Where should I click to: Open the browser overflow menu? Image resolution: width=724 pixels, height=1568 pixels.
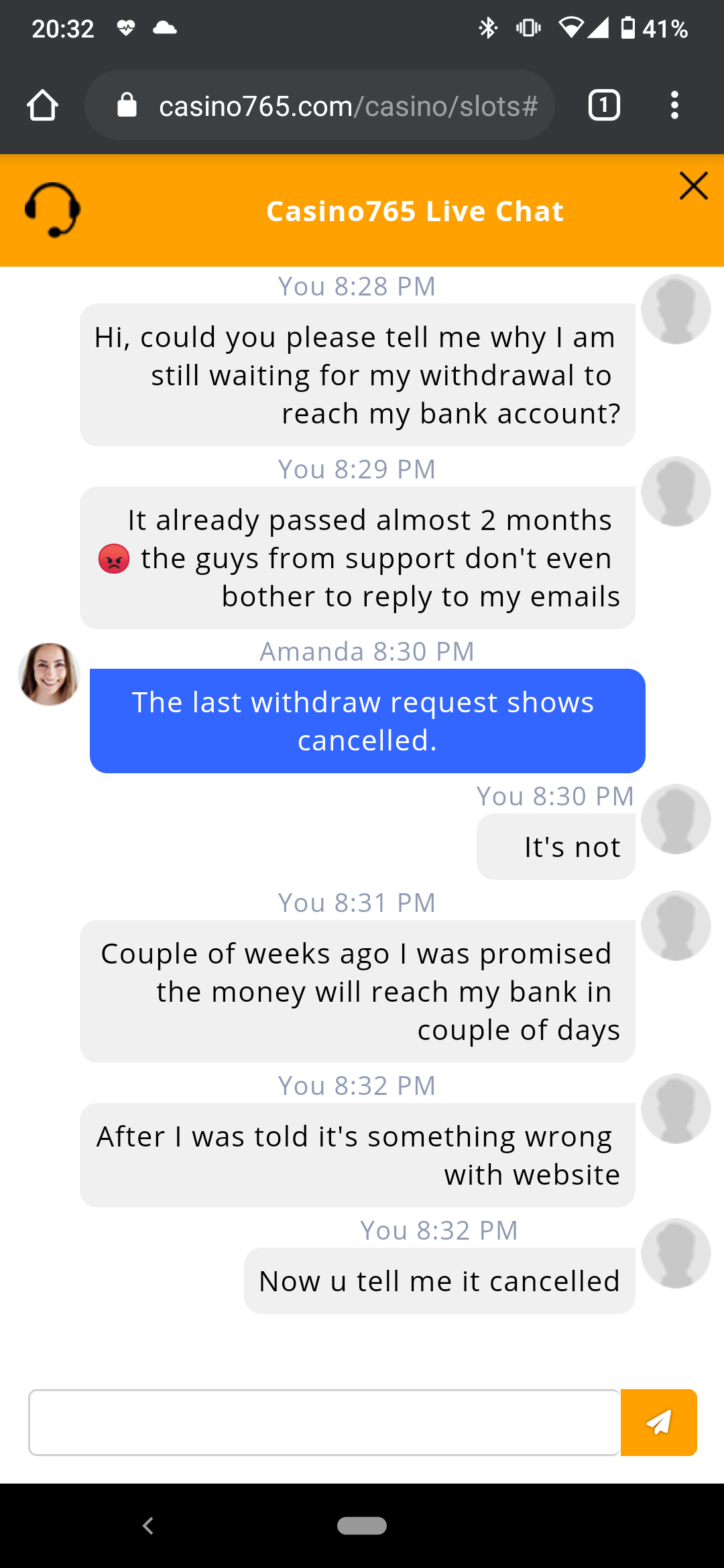674,105
